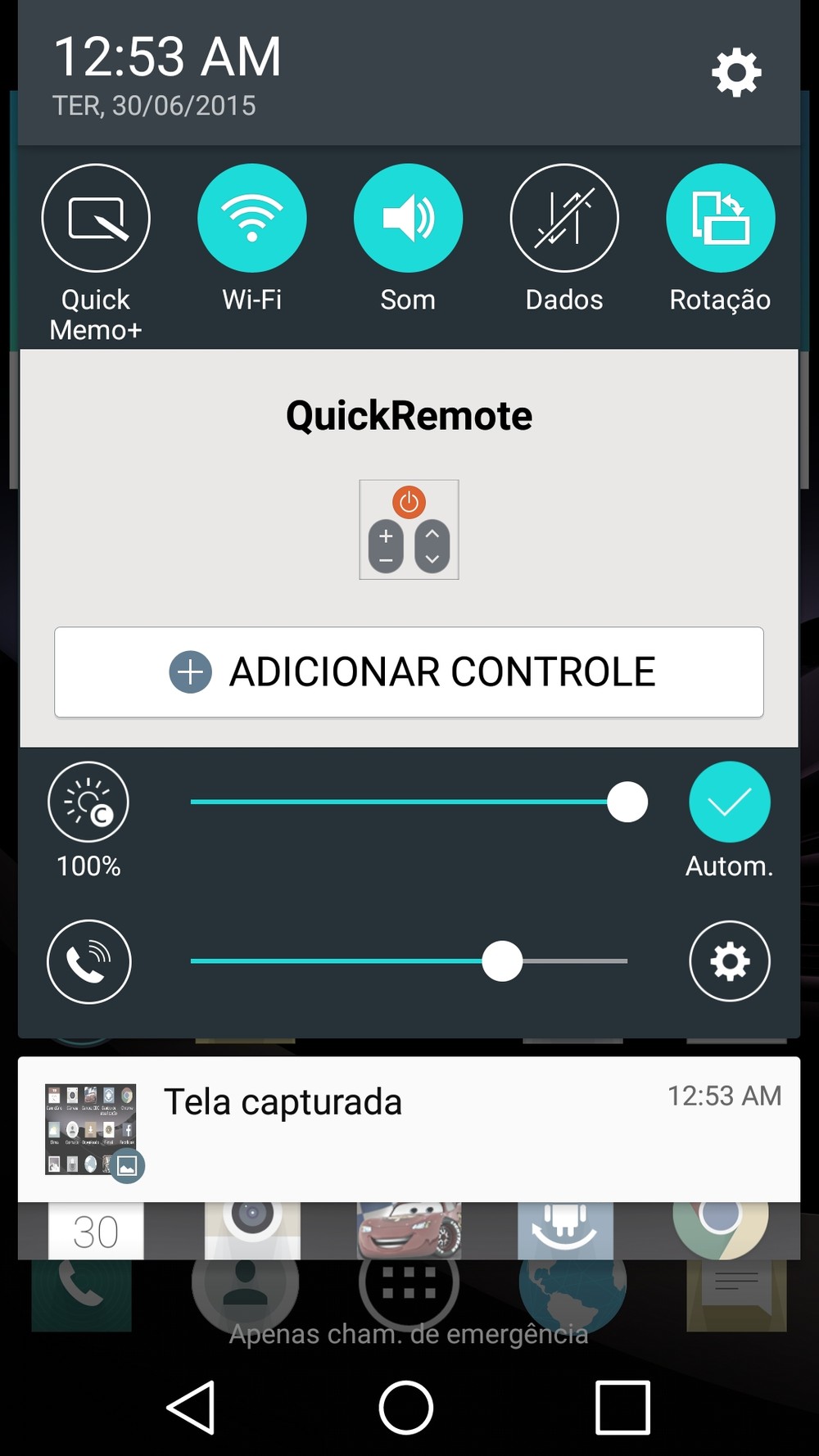Turn off Wi-Fi toggle
Screen dimensions: 819x1456
(x=252, y=218)
